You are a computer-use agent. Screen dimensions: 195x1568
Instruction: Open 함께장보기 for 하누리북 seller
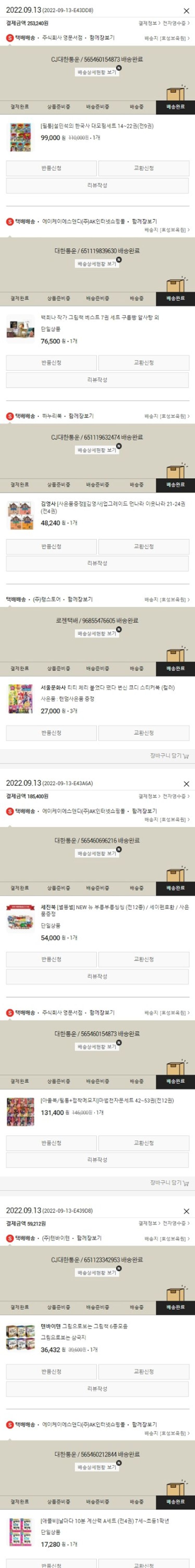[81, 416]
